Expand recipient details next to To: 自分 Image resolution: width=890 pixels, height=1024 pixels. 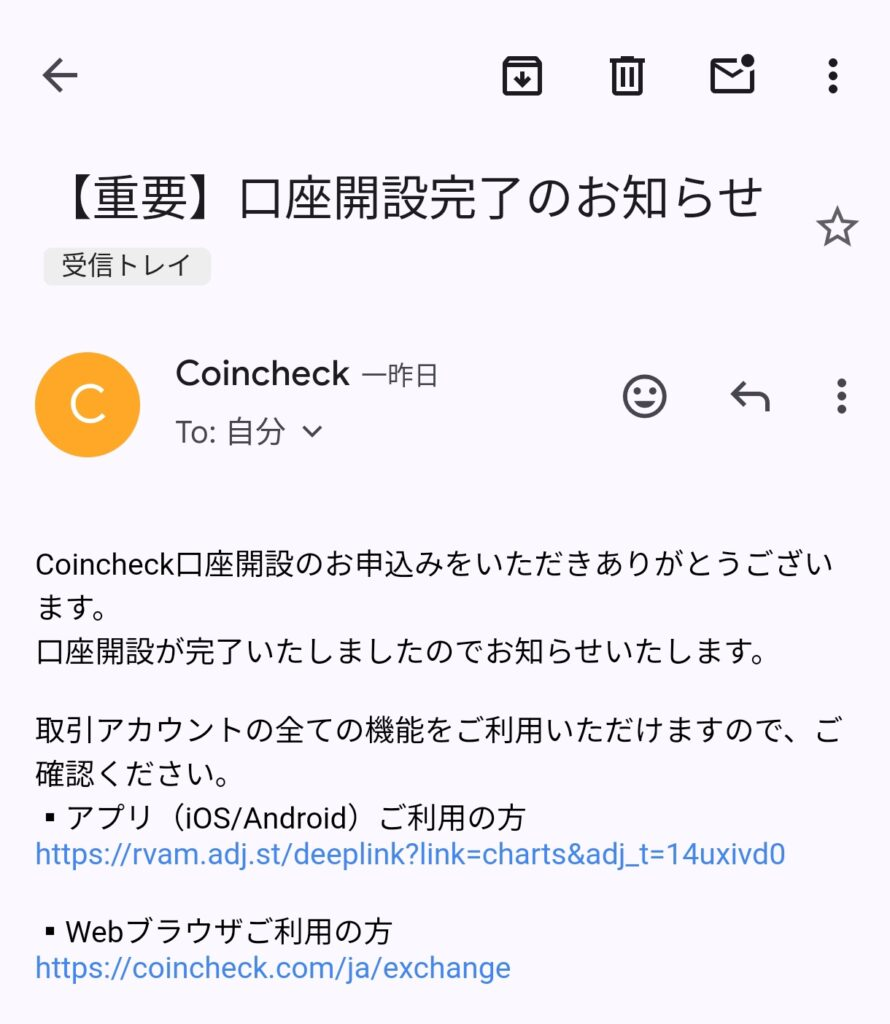[x=312, y=432]
